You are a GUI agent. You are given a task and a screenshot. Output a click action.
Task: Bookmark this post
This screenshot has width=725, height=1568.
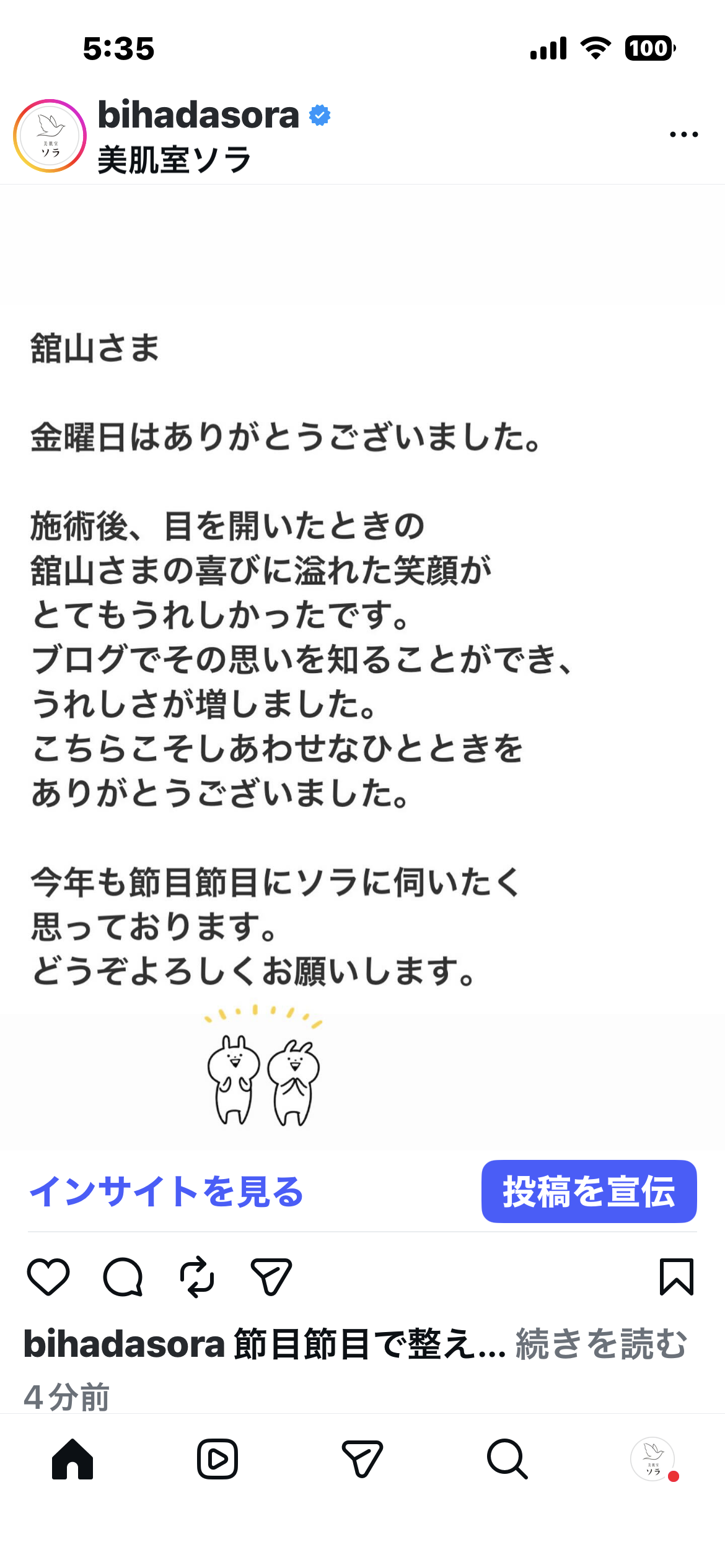676,1277
